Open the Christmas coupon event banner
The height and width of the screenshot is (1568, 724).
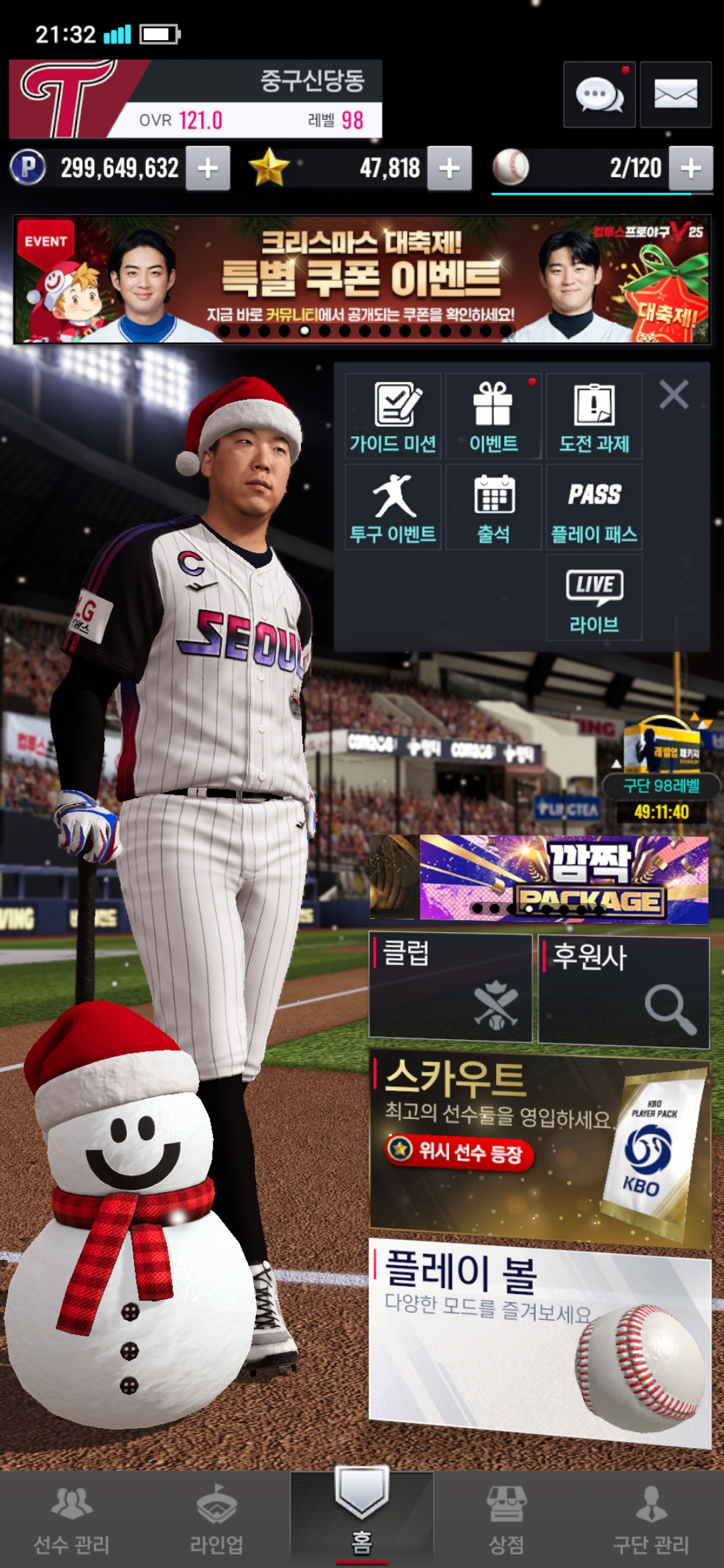click(x=362, y=279)
